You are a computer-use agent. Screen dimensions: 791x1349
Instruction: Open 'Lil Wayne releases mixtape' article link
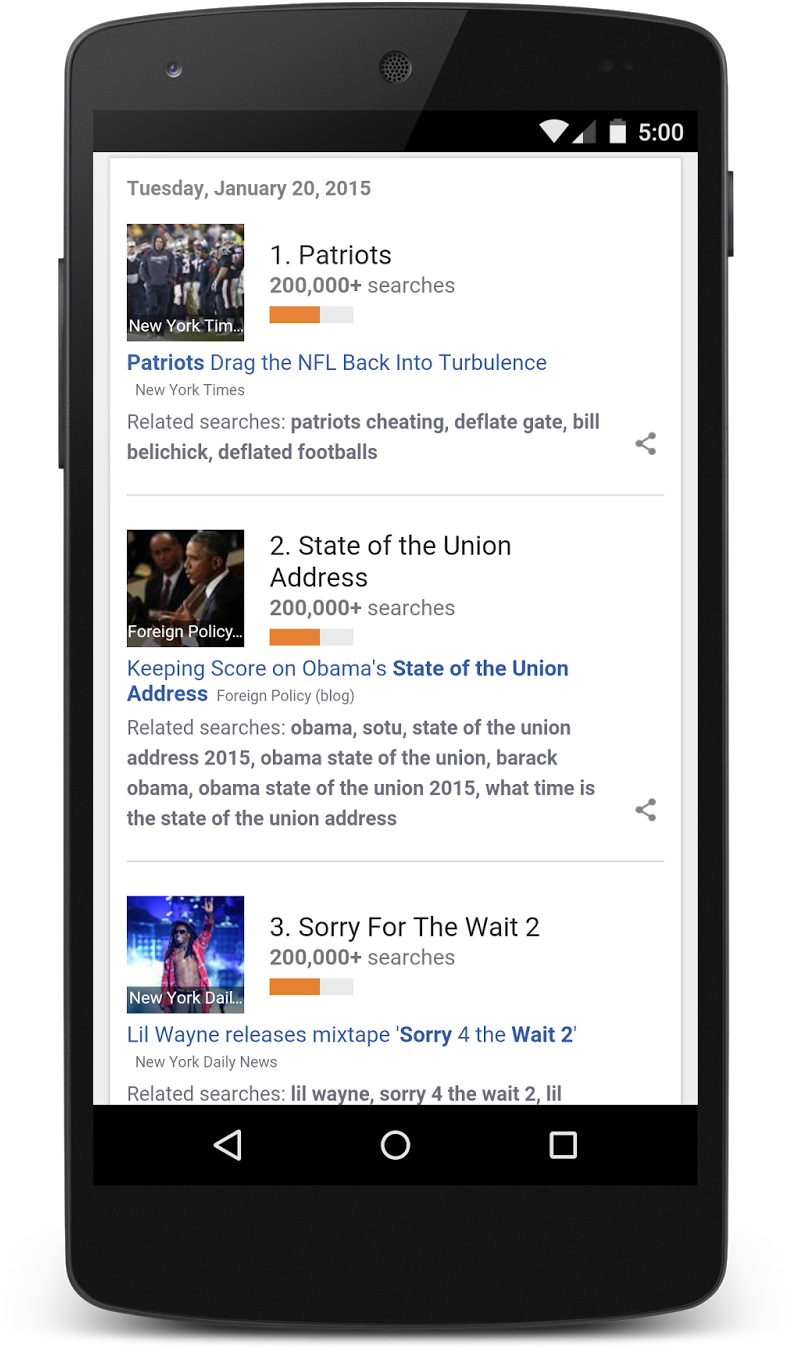[x=351, y=1035]
